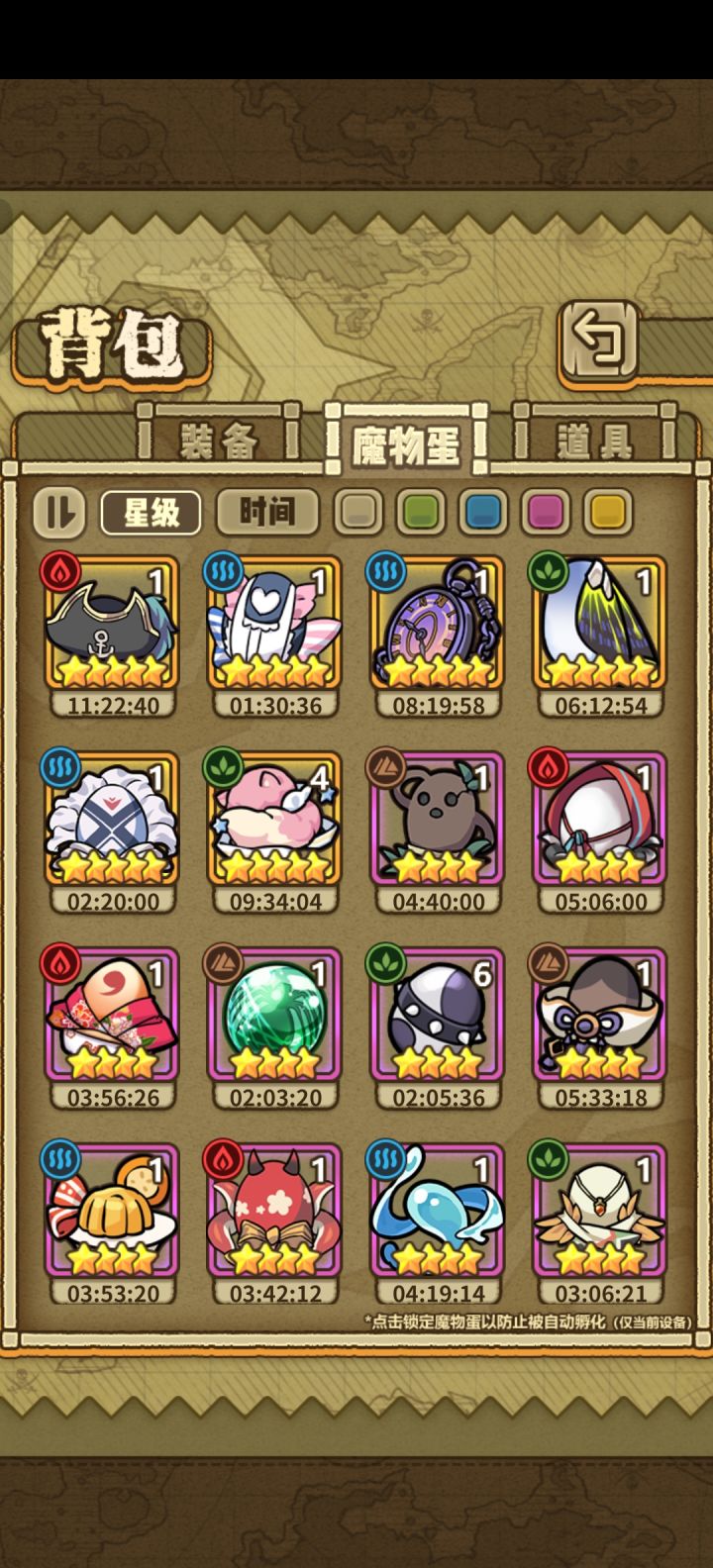Screen dimensions: 713x1568
Task: Sort eggs by 星级
Action: point(151,512)
